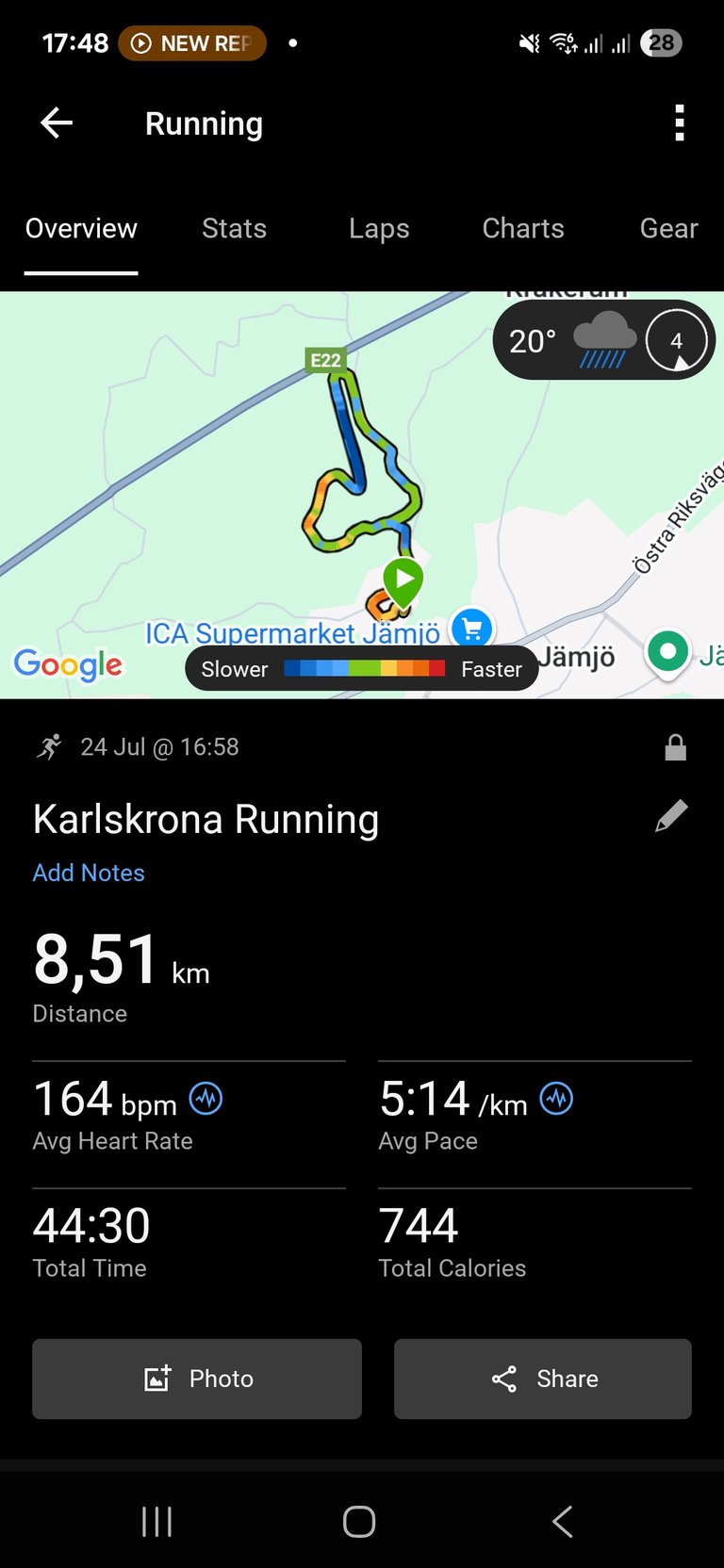The image size is (724, 1568).
Task: Open recent apps from navigation bar
Action: (156, 1521)
